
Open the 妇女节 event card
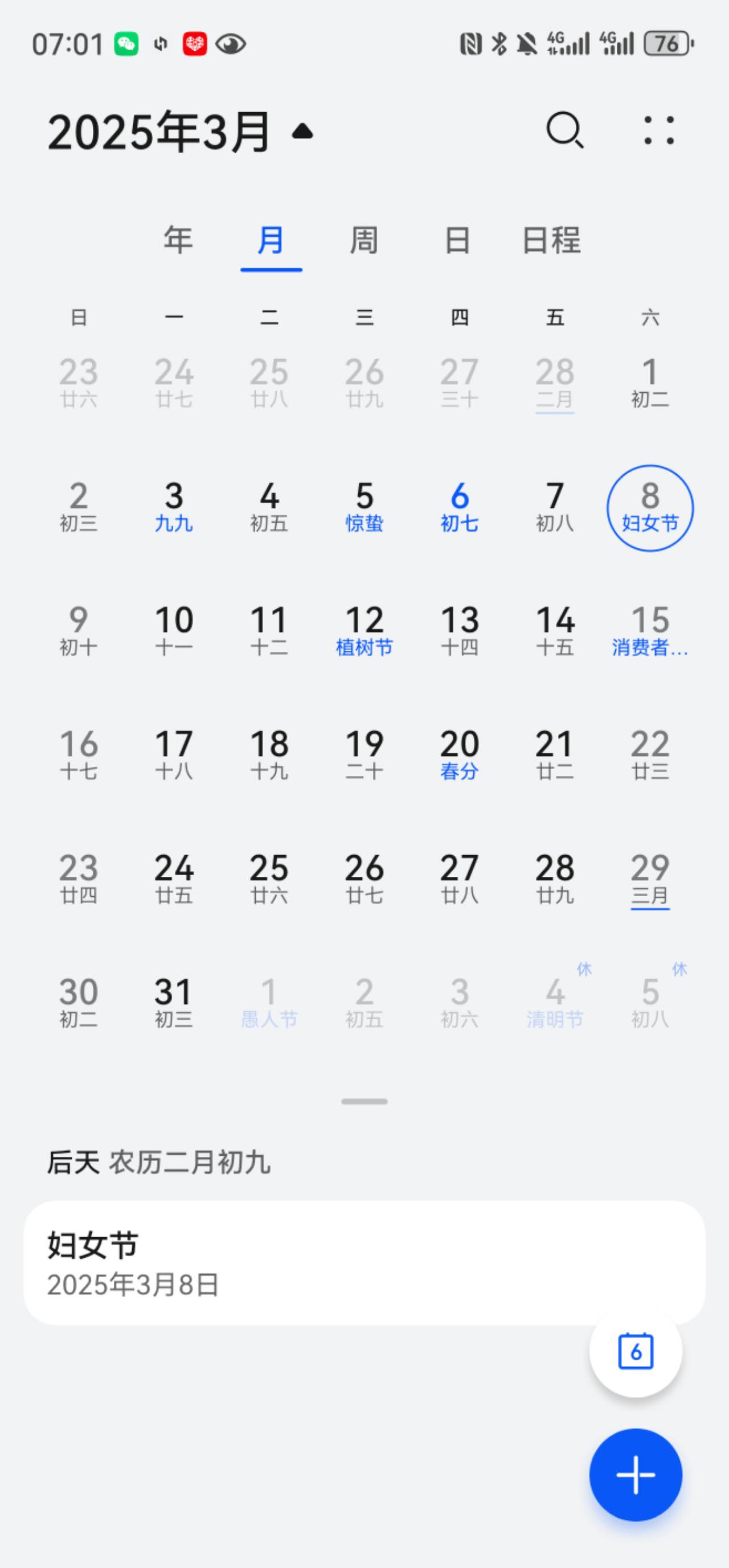364,1262
